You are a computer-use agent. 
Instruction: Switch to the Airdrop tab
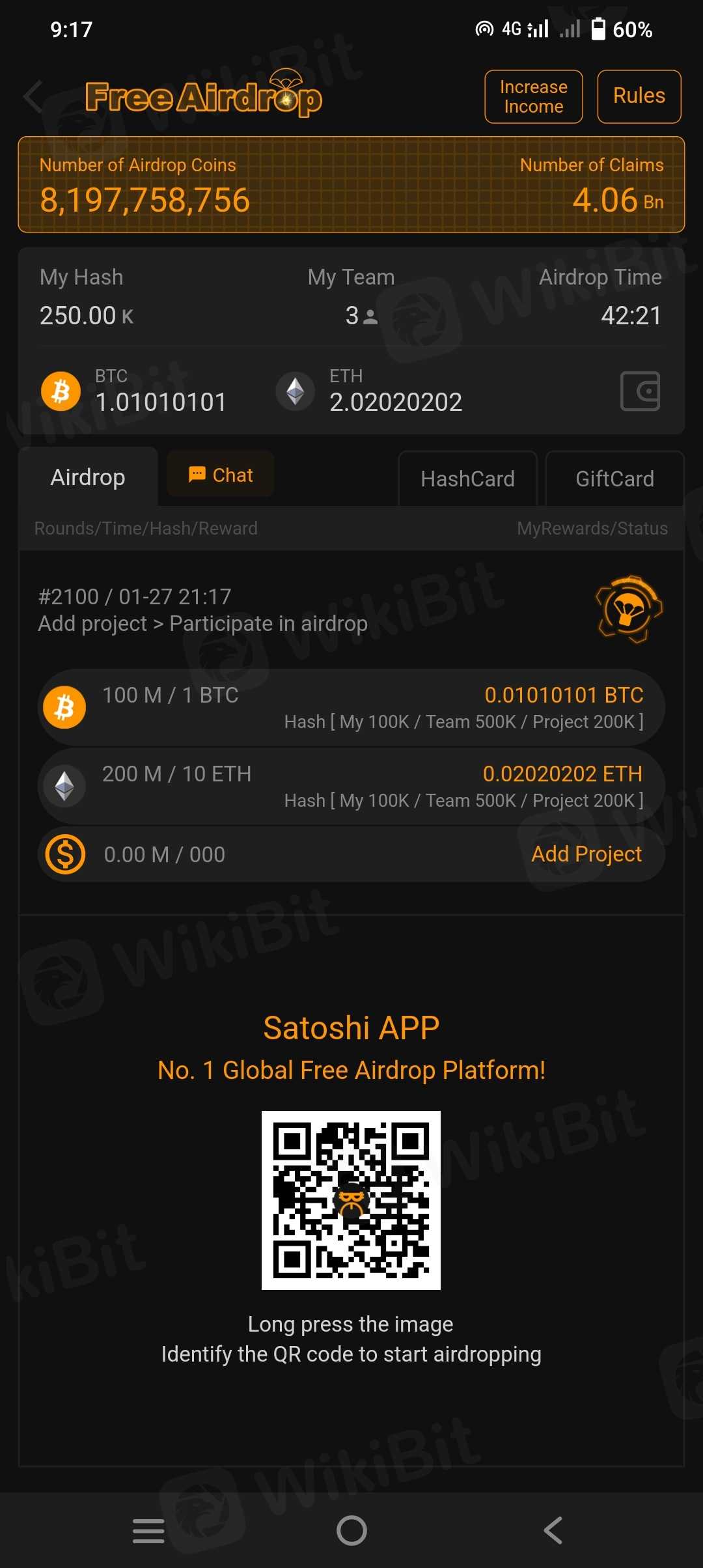click(88, 477)
